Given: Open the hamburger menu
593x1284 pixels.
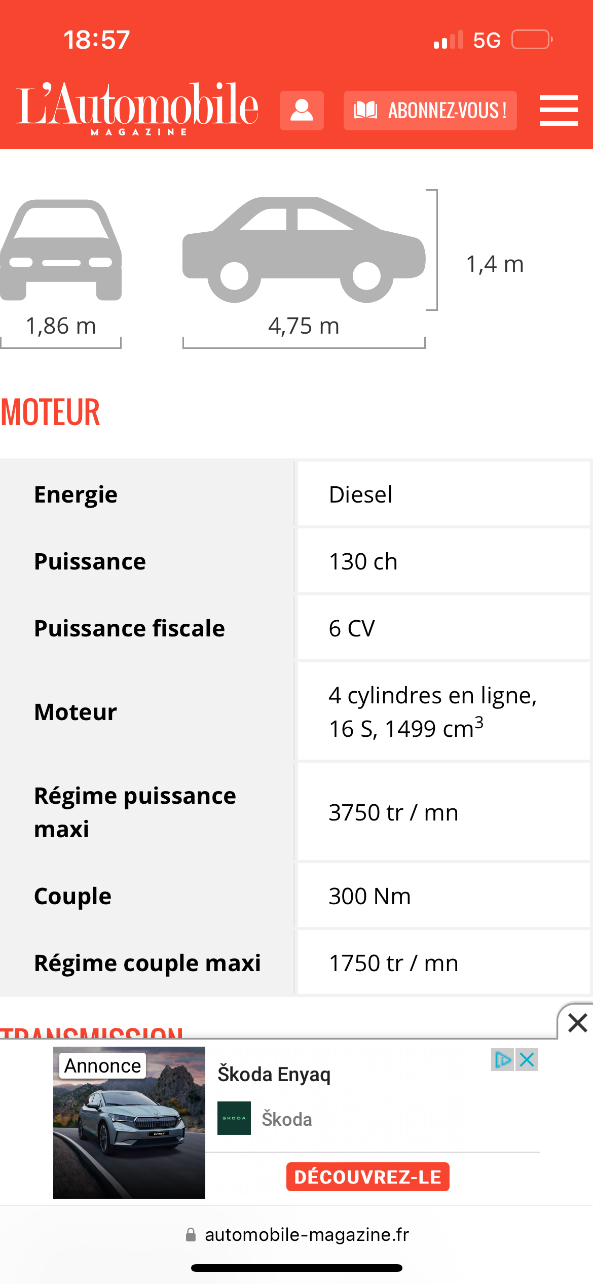Looking at the screenshot, I should tap(559, 110).
